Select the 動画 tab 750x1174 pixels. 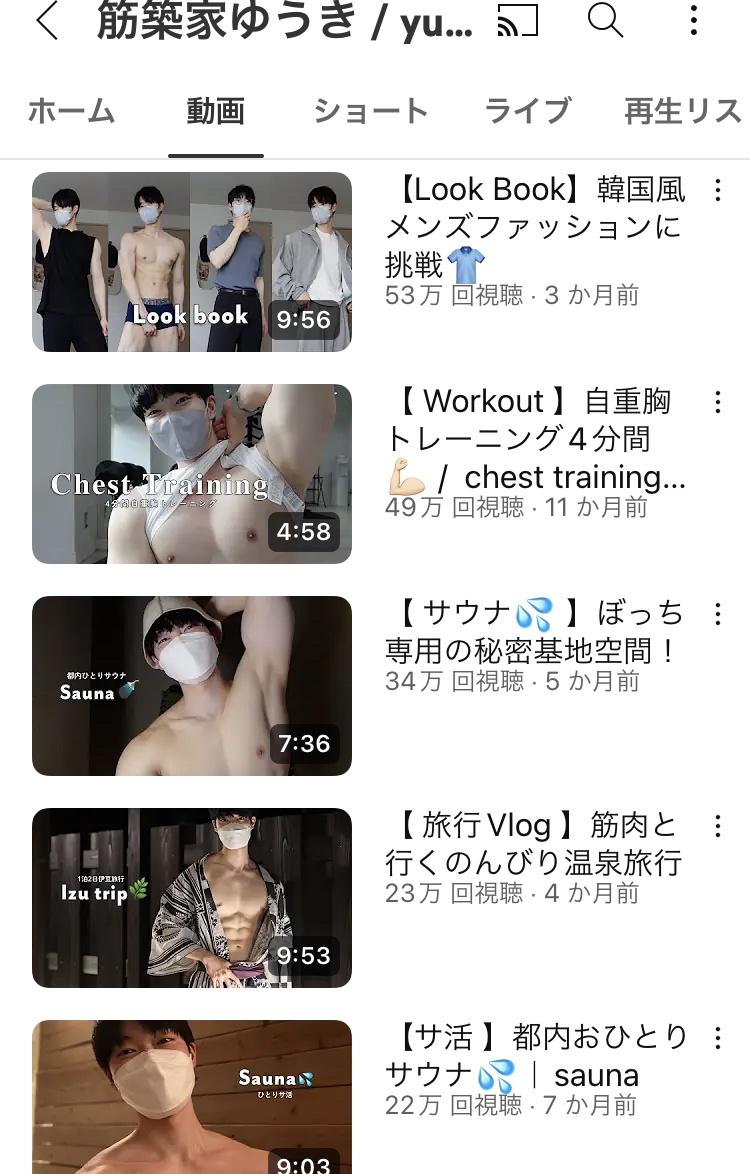(x=215, y=111)
